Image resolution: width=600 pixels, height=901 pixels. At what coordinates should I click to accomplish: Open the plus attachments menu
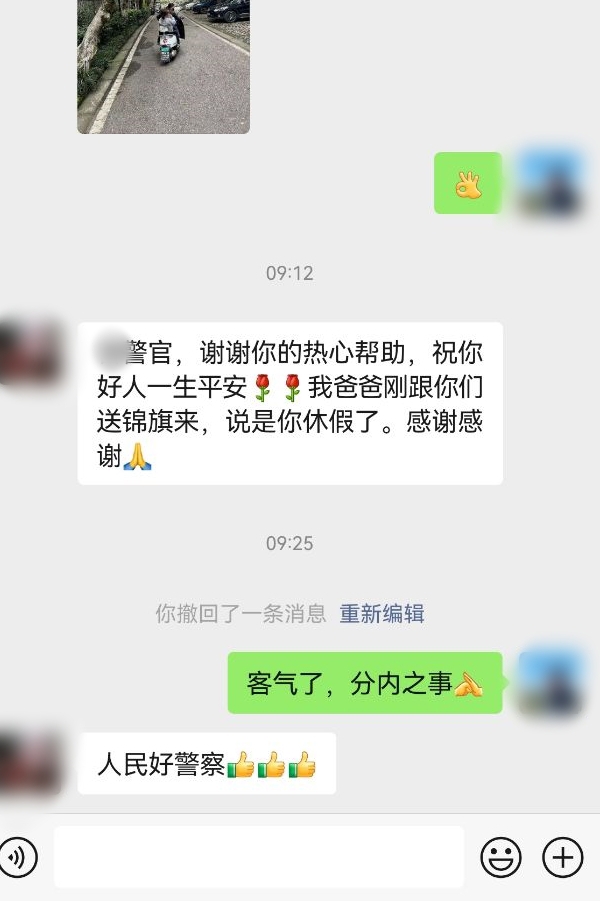click(562, 857)
